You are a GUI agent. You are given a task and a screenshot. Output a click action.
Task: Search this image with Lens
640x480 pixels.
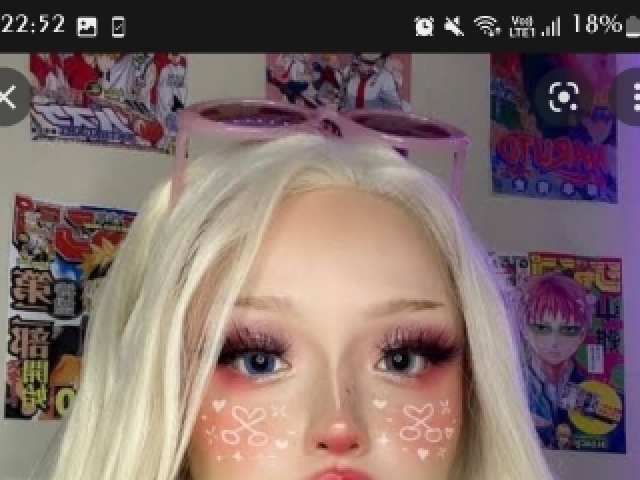563,97
